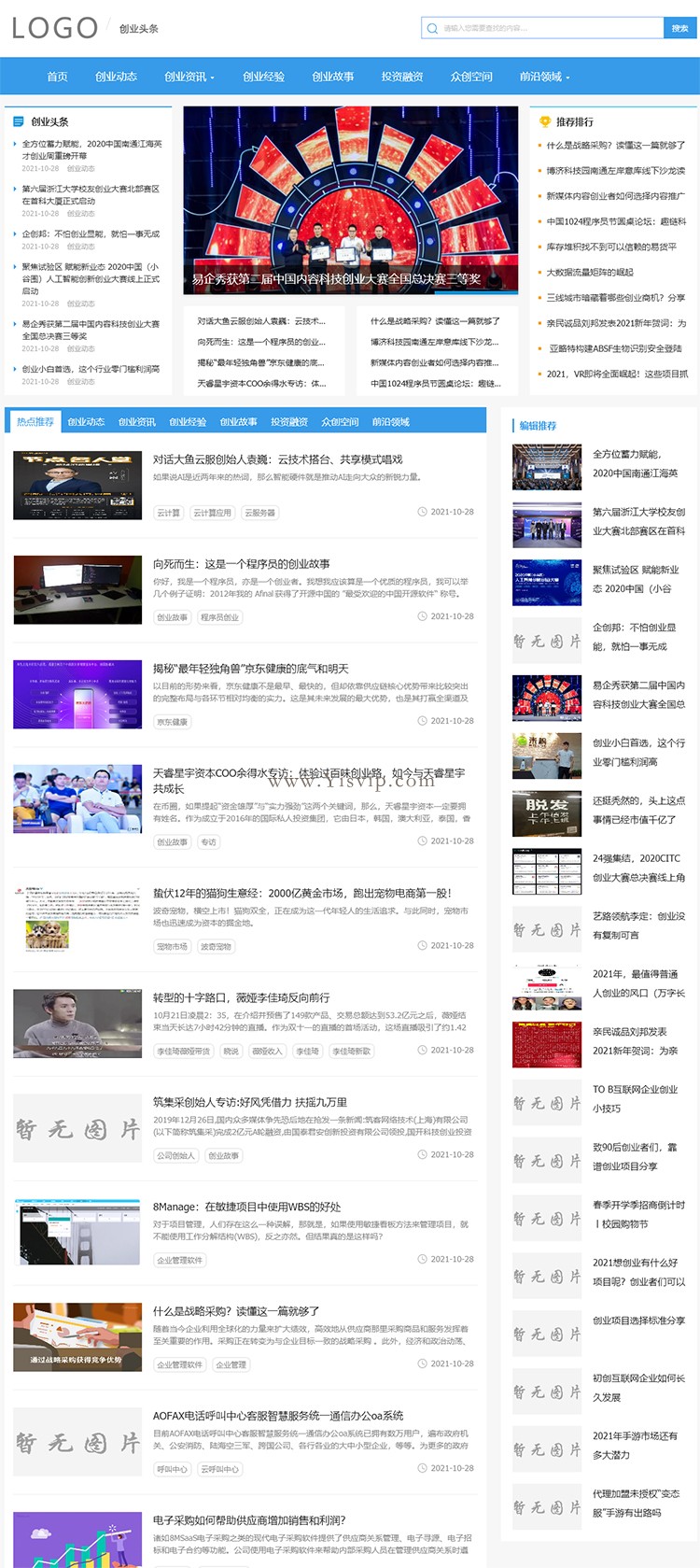The width and height of the screenshot is (700, 1568).
Task: View article 8Manage：在敏捷项目中使用WBS的好处
Action: click(x=246, y=1207)
